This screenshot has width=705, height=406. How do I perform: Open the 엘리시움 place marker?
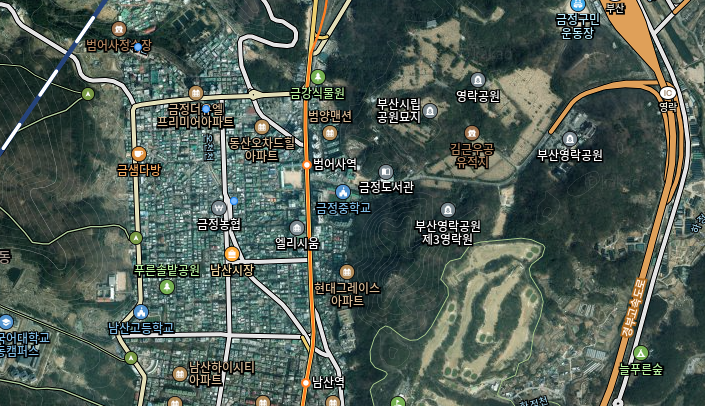pos(296,228)
